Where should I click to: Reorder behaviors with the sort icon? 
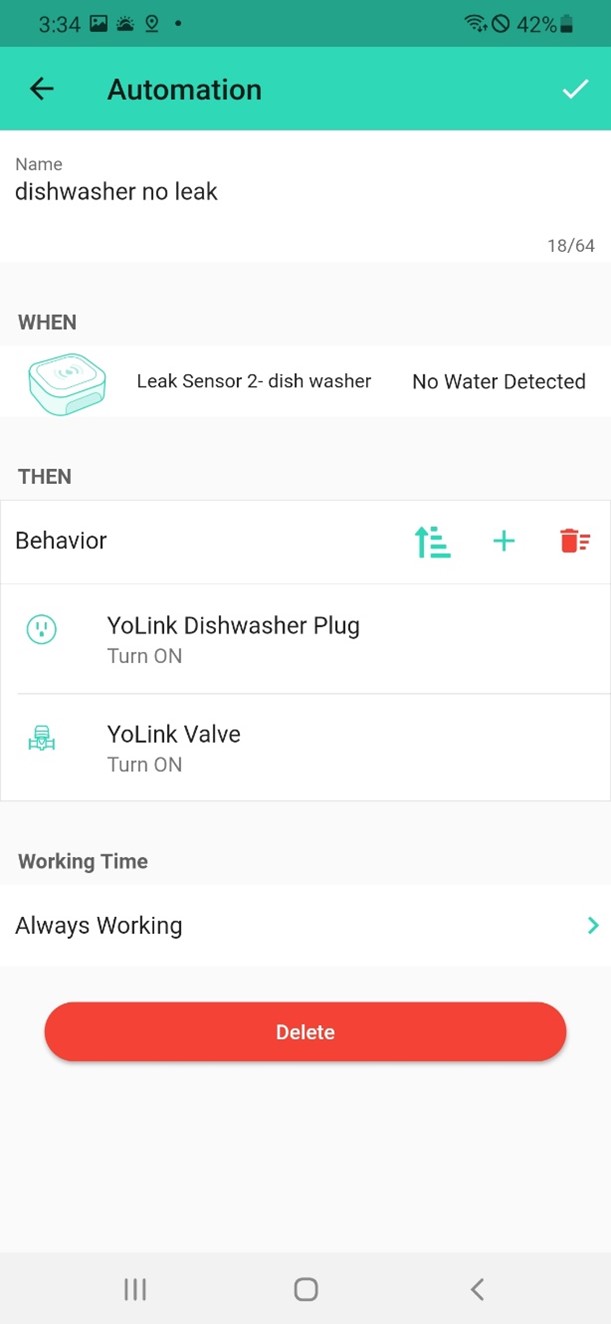tap(432, 541)
